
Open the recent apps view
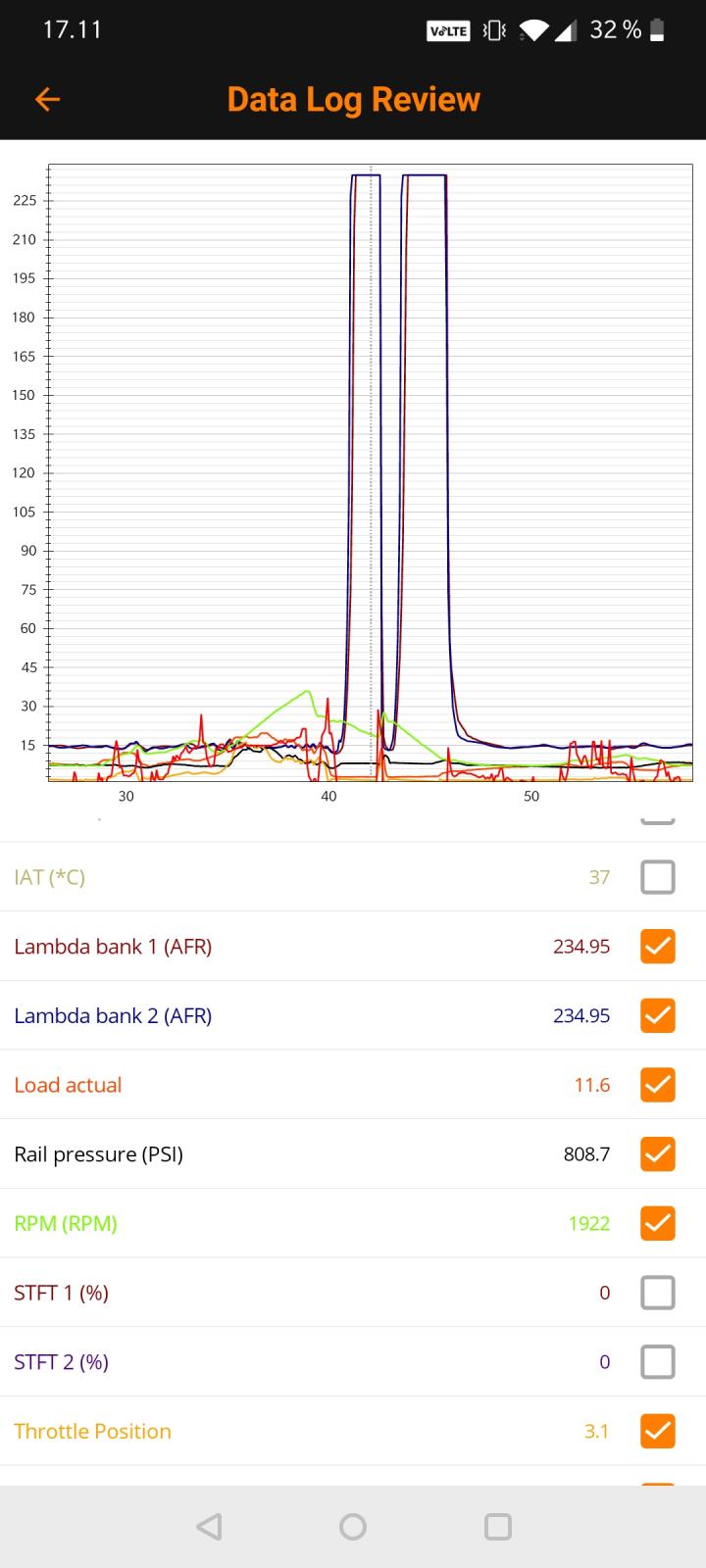click(x=498, y=1526)
